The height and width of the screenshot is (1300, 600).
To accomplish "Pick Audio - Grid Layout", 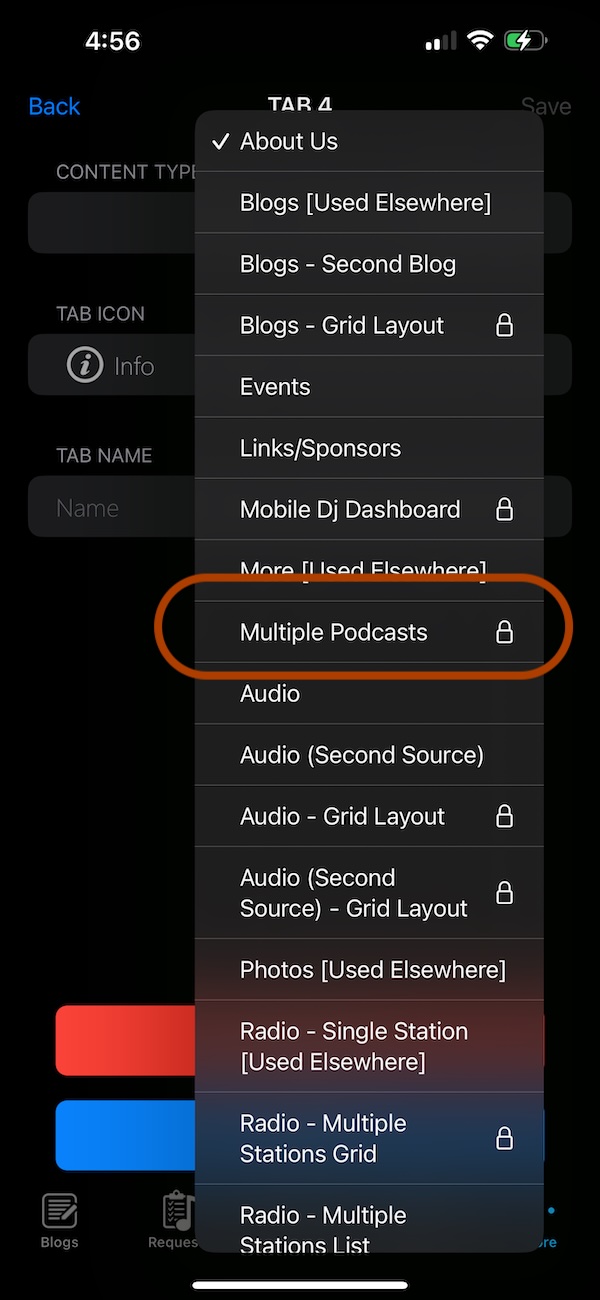I will pyautogui.click(x=368, y=816).
